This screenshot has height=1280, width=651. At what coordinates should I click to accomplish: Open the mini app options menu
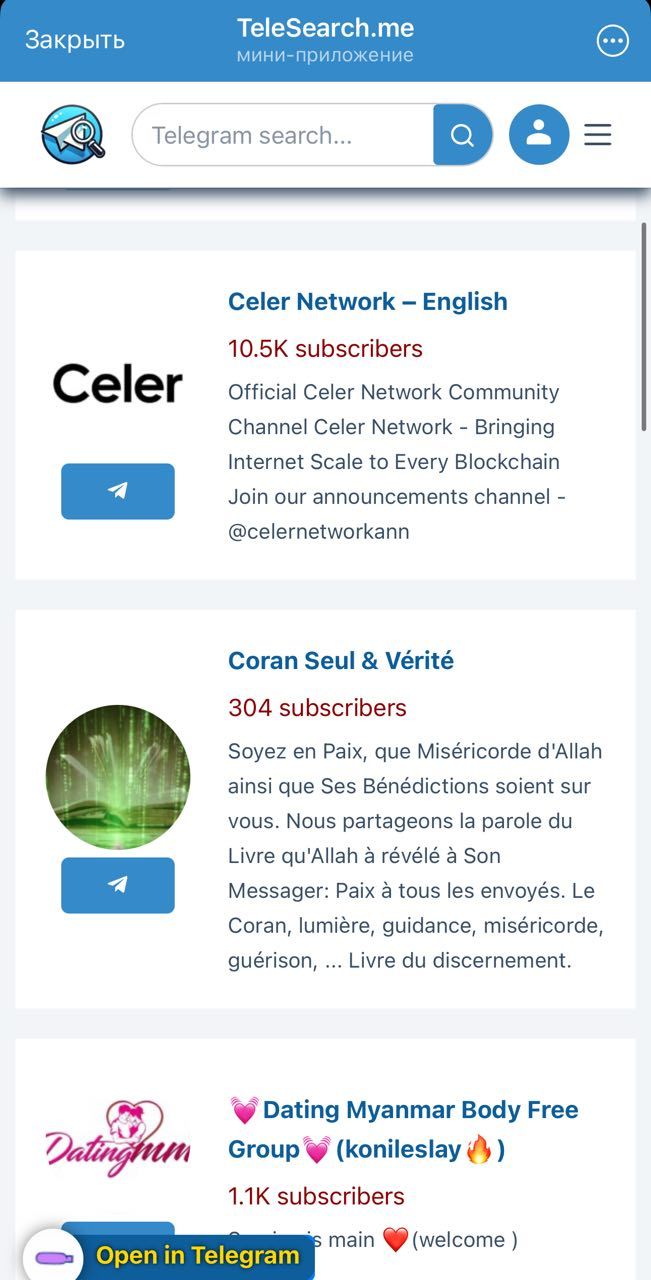click(x=612, y=41)
